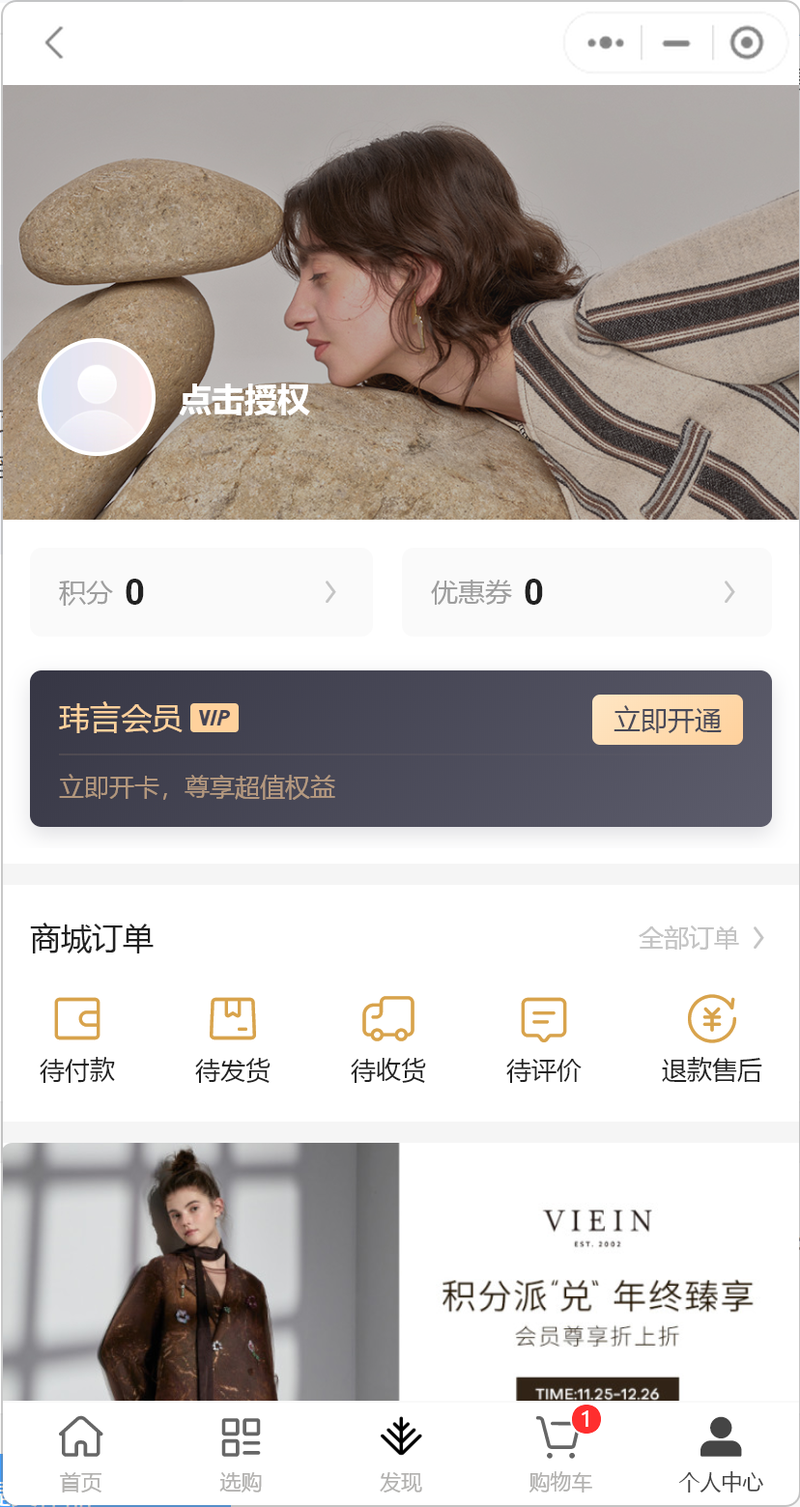The height and width of the screenshot is (1507, 800).
Task: Open the 优惠券 coupons row
Action: [x=586, y=592]
